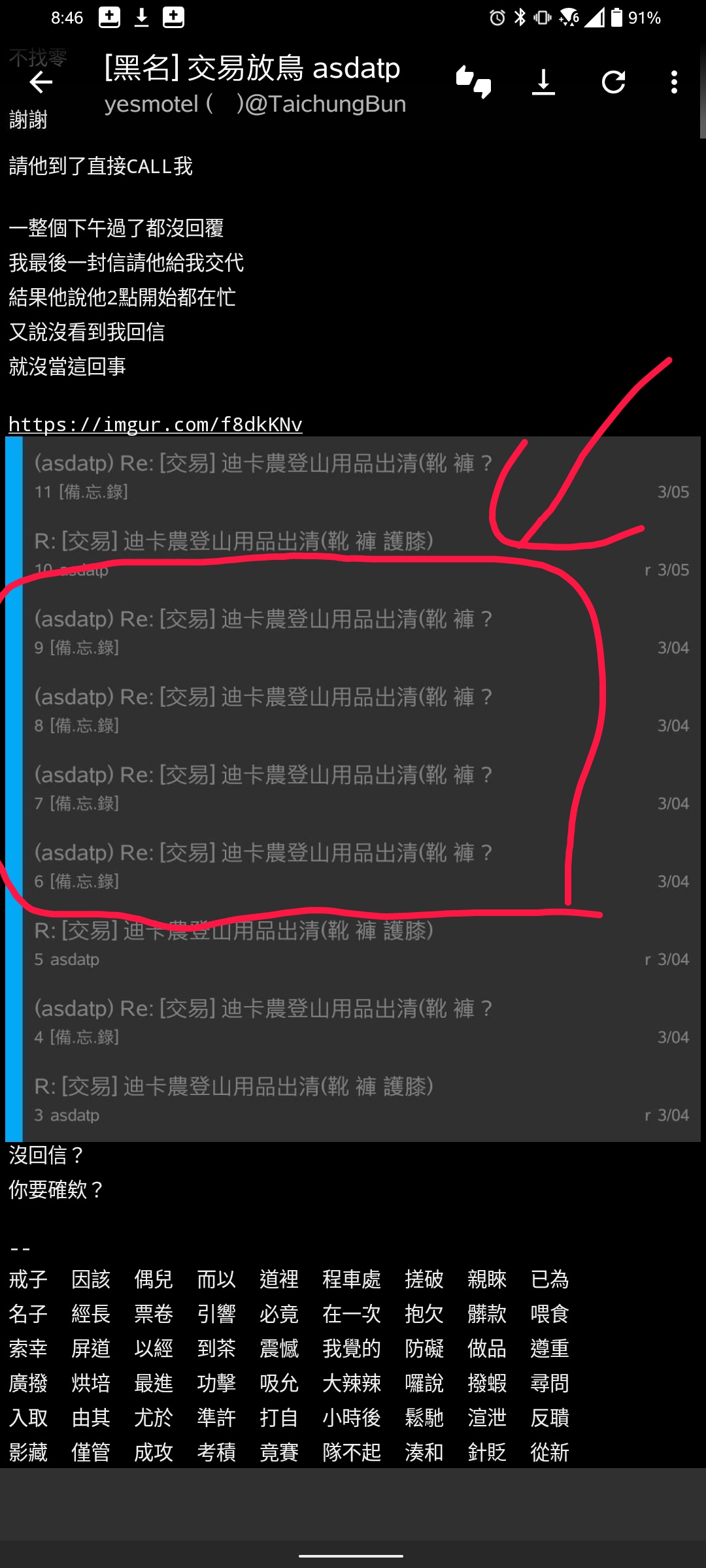Open the thumbs up/down rating icon
The width and height of the screenshot is (706, 1568).
[x=474, y=82]
